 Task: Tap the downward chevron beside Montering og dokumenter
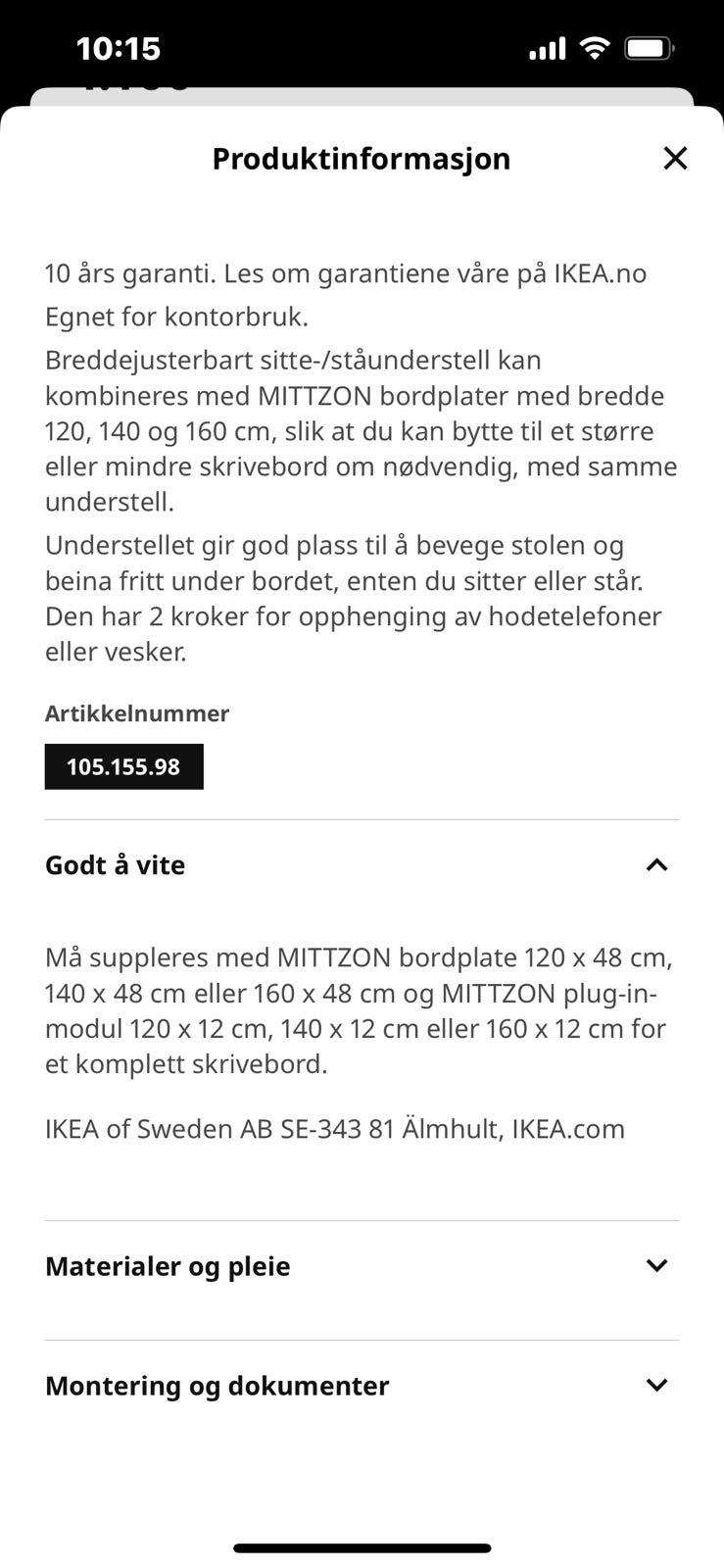pyautogui.click(x=659, y=1385)
